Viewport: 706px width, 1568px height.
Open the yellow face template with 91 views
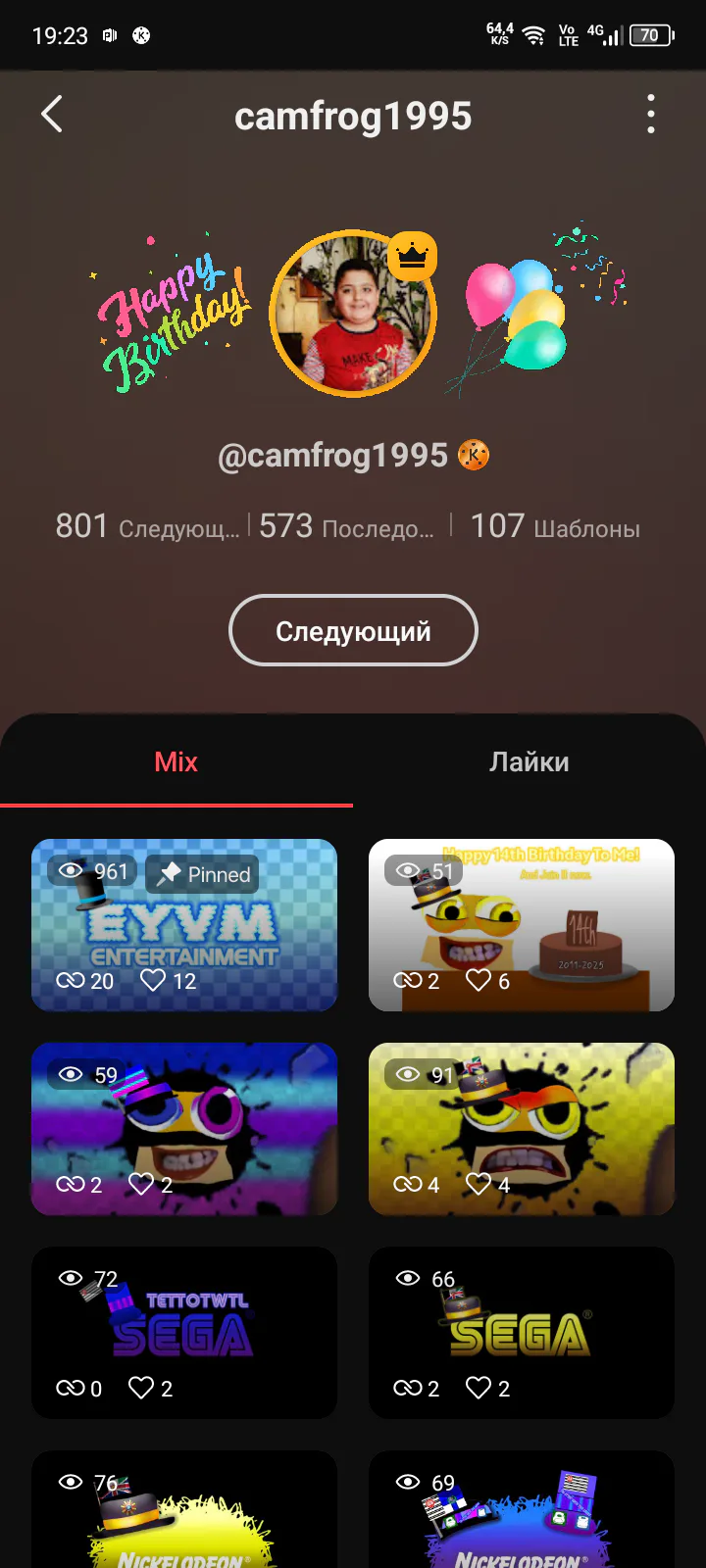pos(522,1129)
